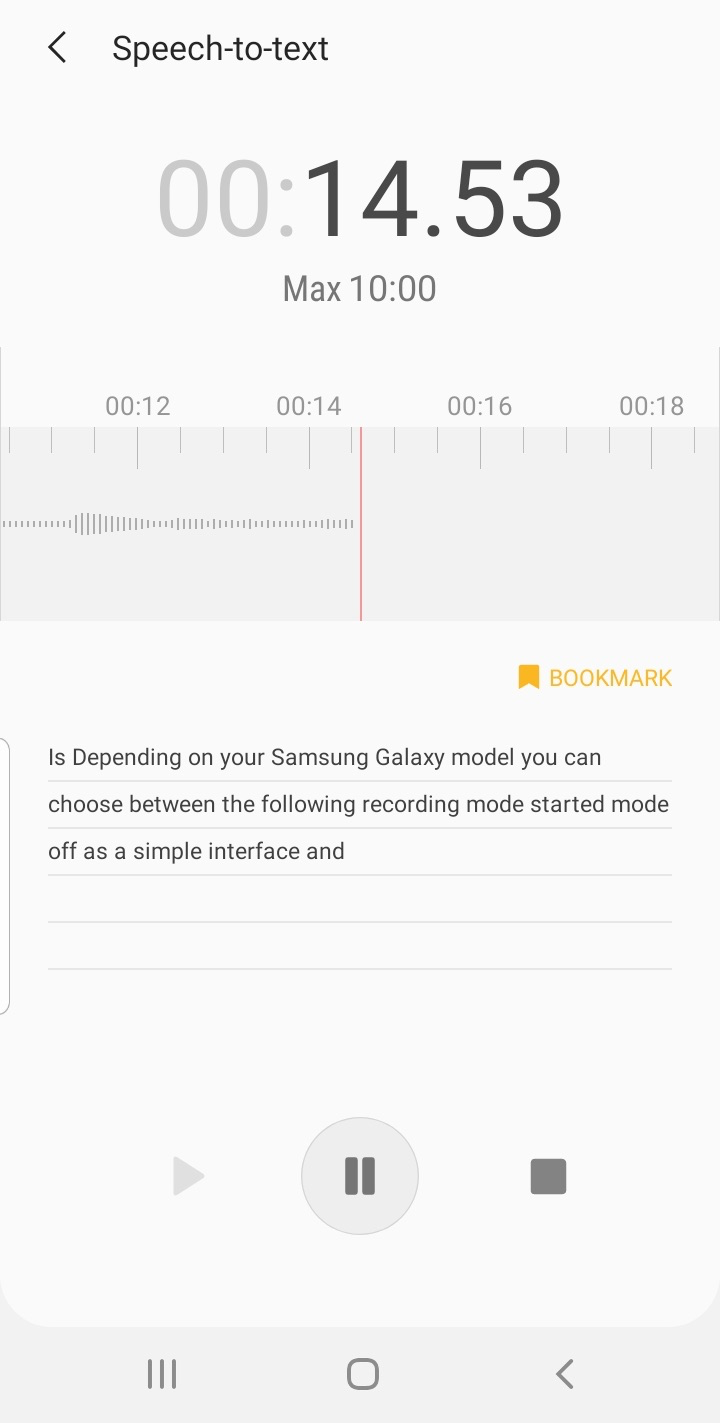Tap the Max 10:00 duration label
This screenshot has width=720, height=1423.
(x=358, y=288)
